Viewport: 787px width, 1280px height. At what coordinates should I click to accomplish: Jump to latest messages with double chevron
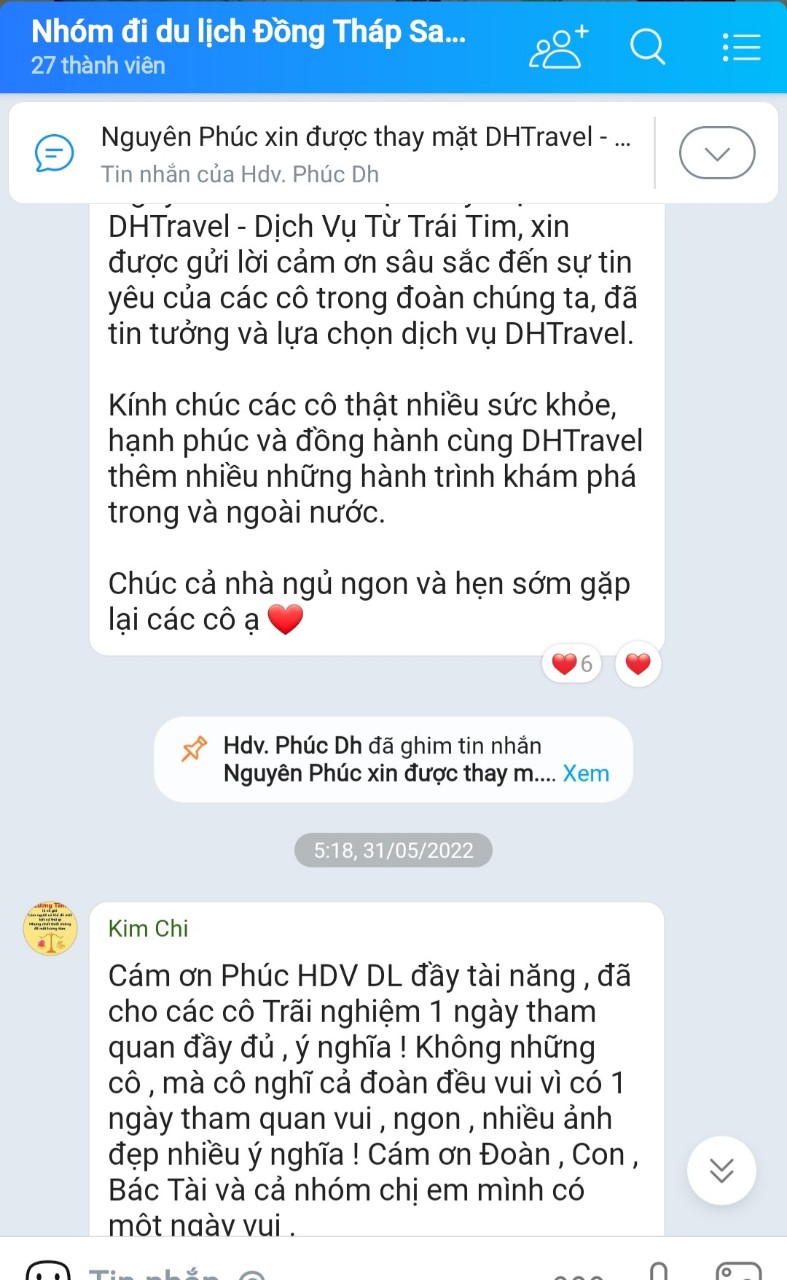(722, 1171)
